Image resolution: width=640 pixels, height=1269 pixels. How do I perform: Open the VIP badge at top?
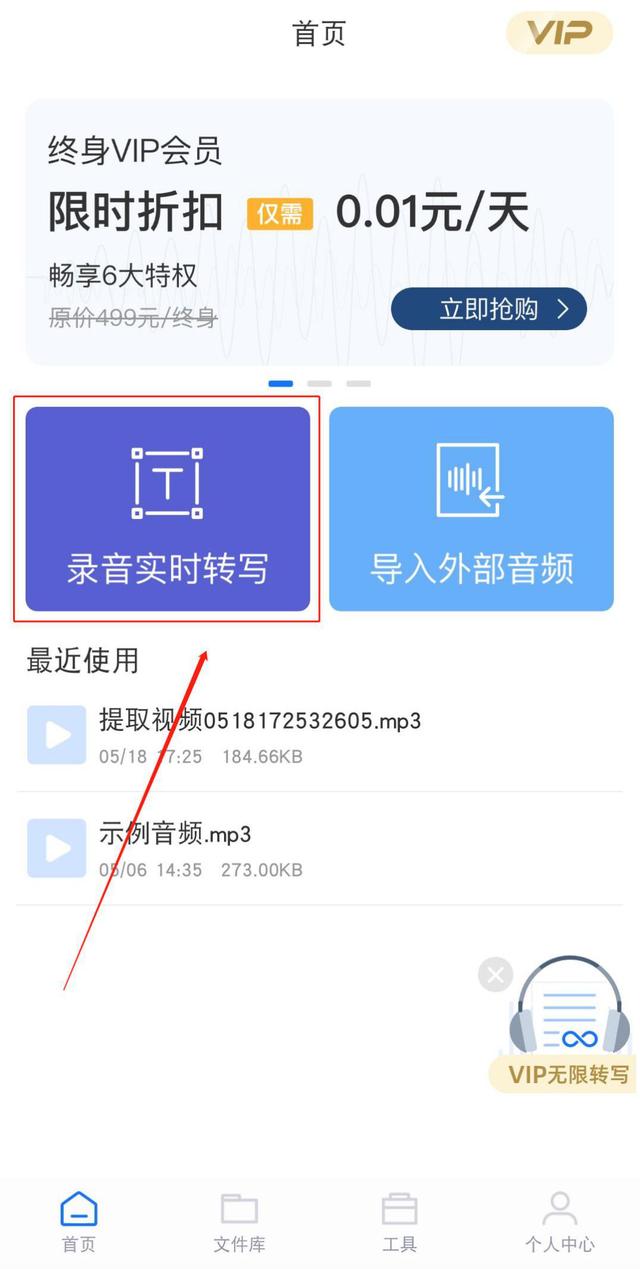click(x=559, y=33)
